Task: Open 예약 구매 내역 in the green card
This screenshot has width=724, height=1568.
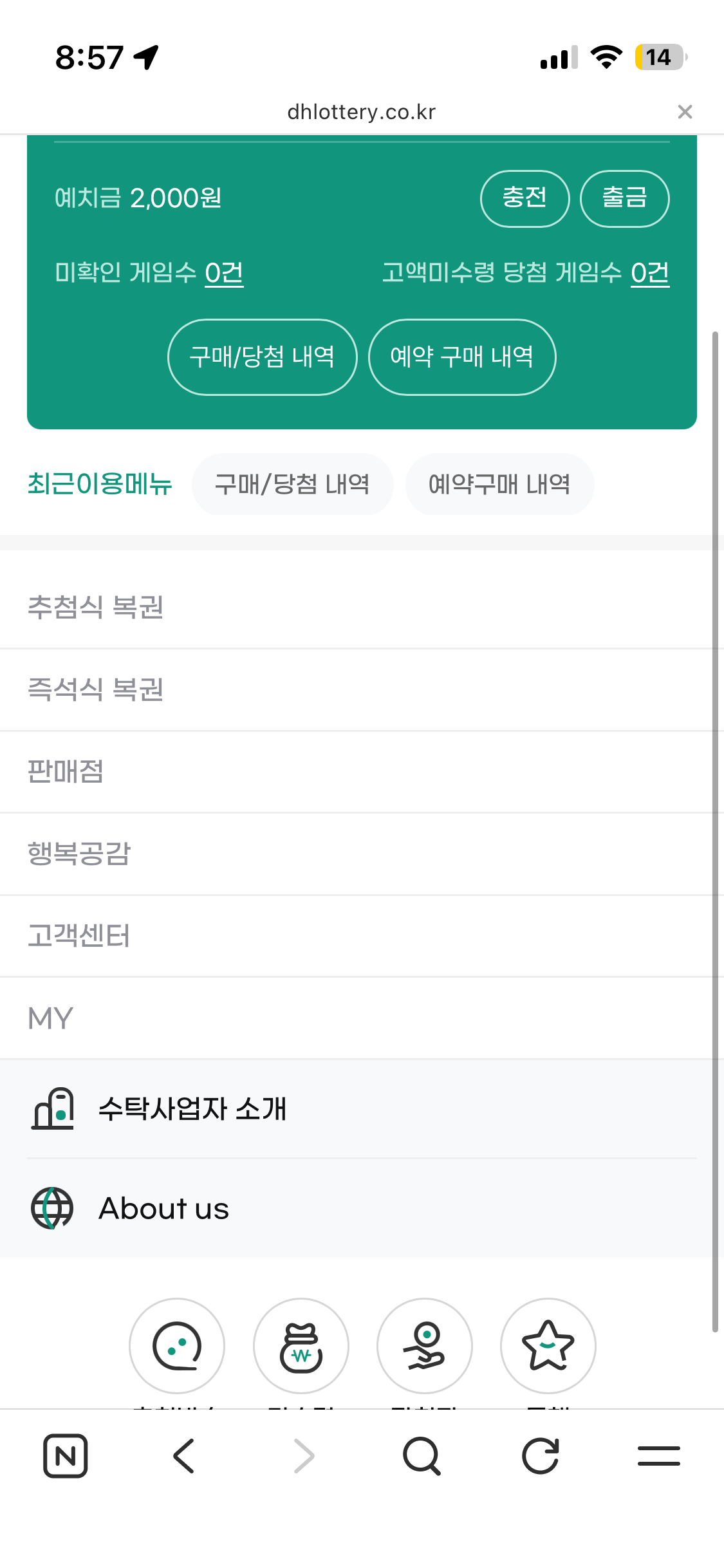Action: click(x=461, y=357)
